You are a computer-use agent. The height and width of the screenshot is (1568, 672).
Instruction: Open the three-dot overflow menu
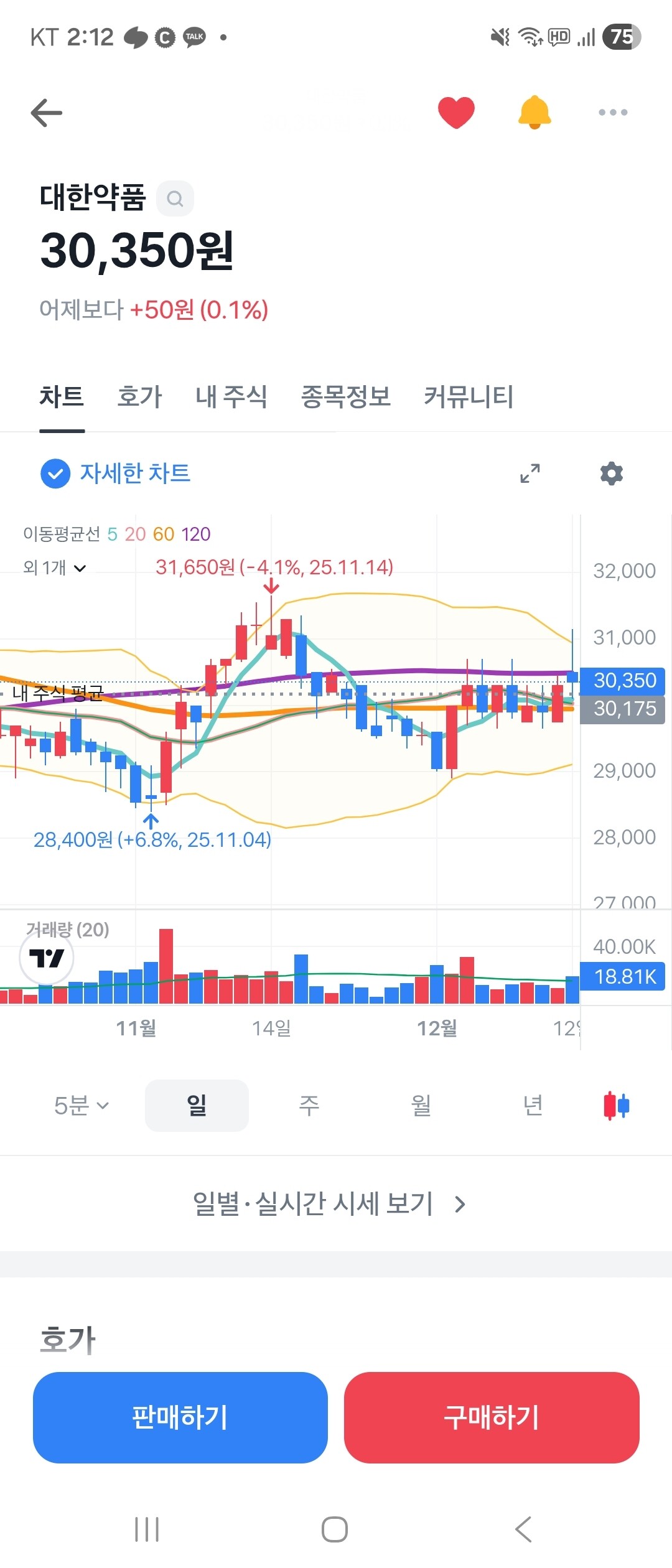click(613, 113)
